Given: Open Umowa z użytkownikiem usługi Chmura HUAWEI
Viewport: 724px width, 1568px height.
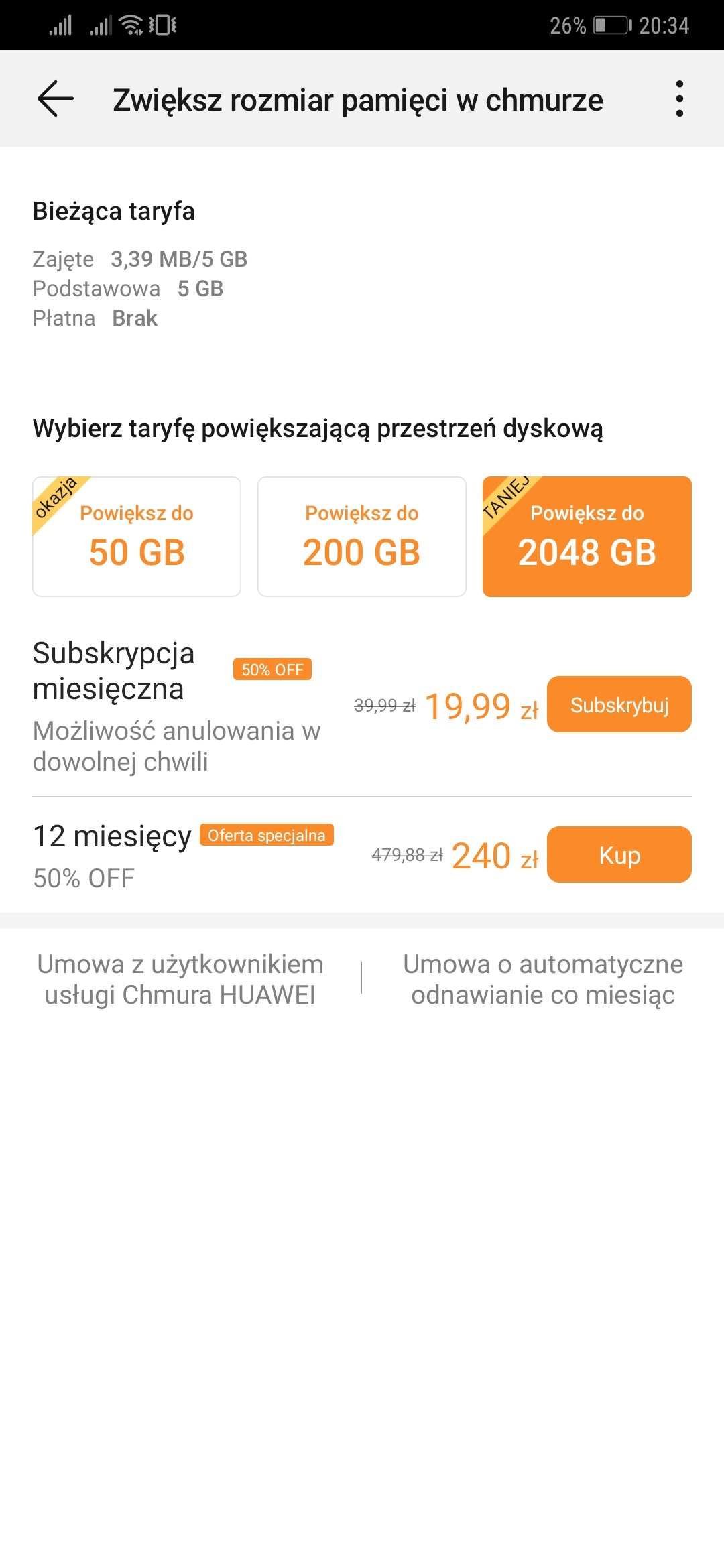Looking at the screenshot, I should coord(180,979).
